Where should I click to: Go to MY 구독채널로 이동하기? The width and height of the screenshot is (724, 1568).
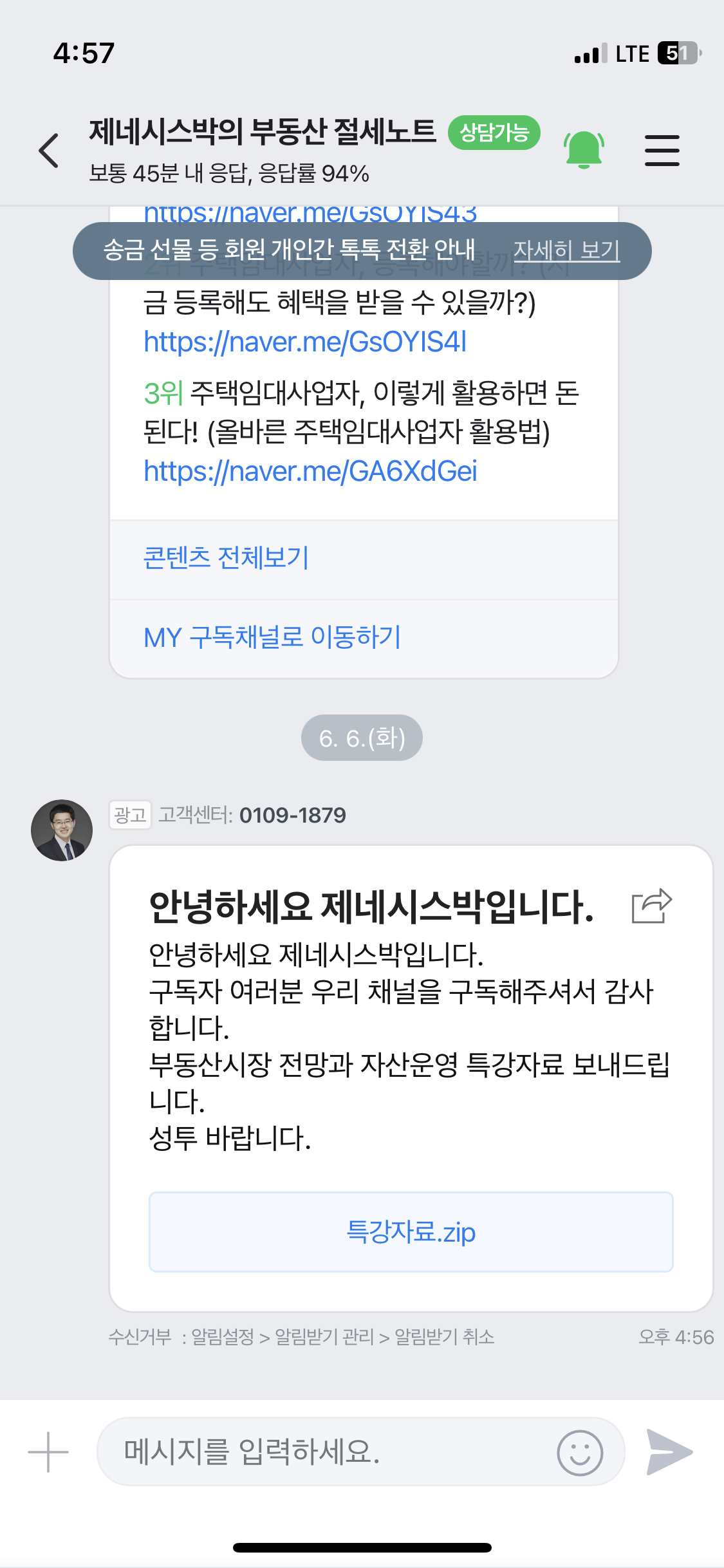(272, 637)
